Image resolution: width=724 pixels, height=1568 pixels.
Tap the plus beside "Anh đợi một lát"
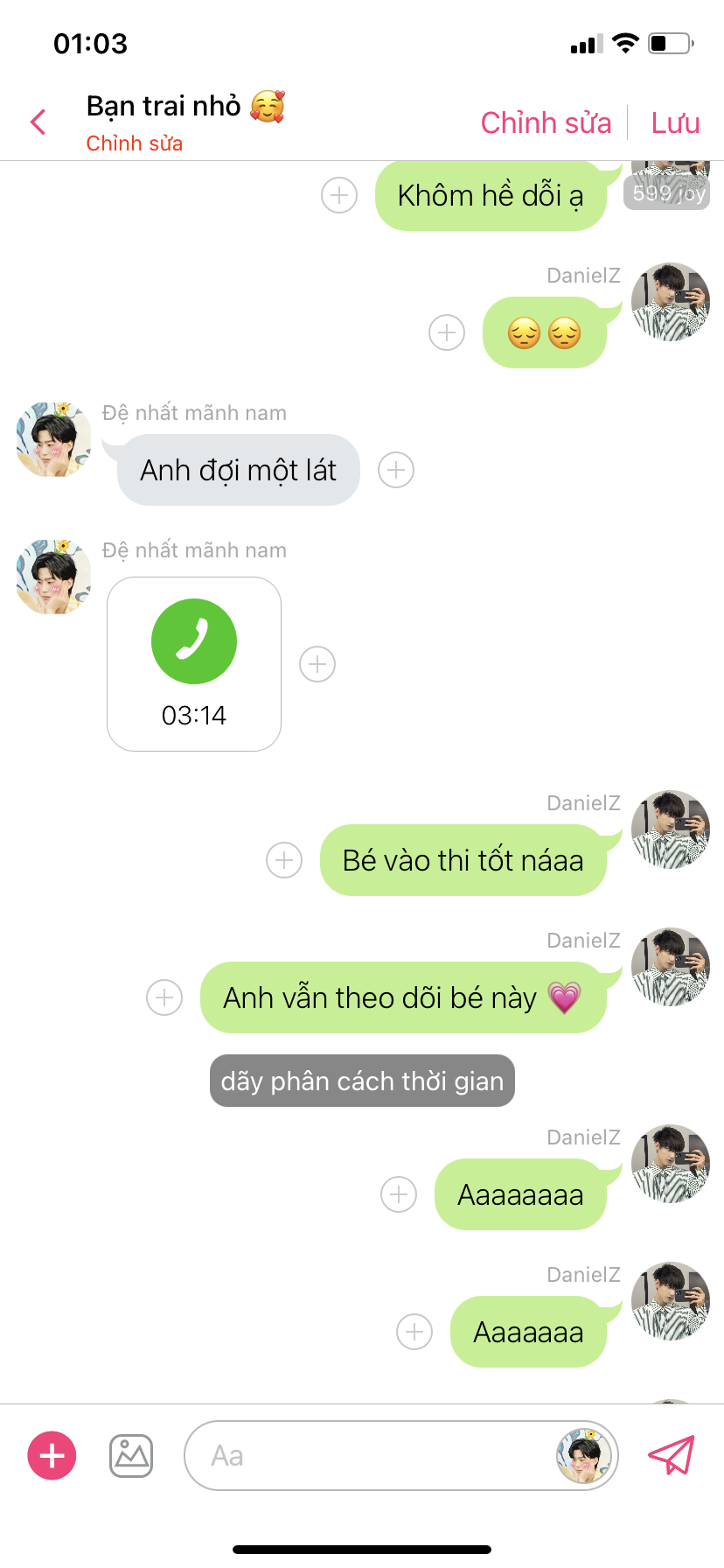pos(396,470)
